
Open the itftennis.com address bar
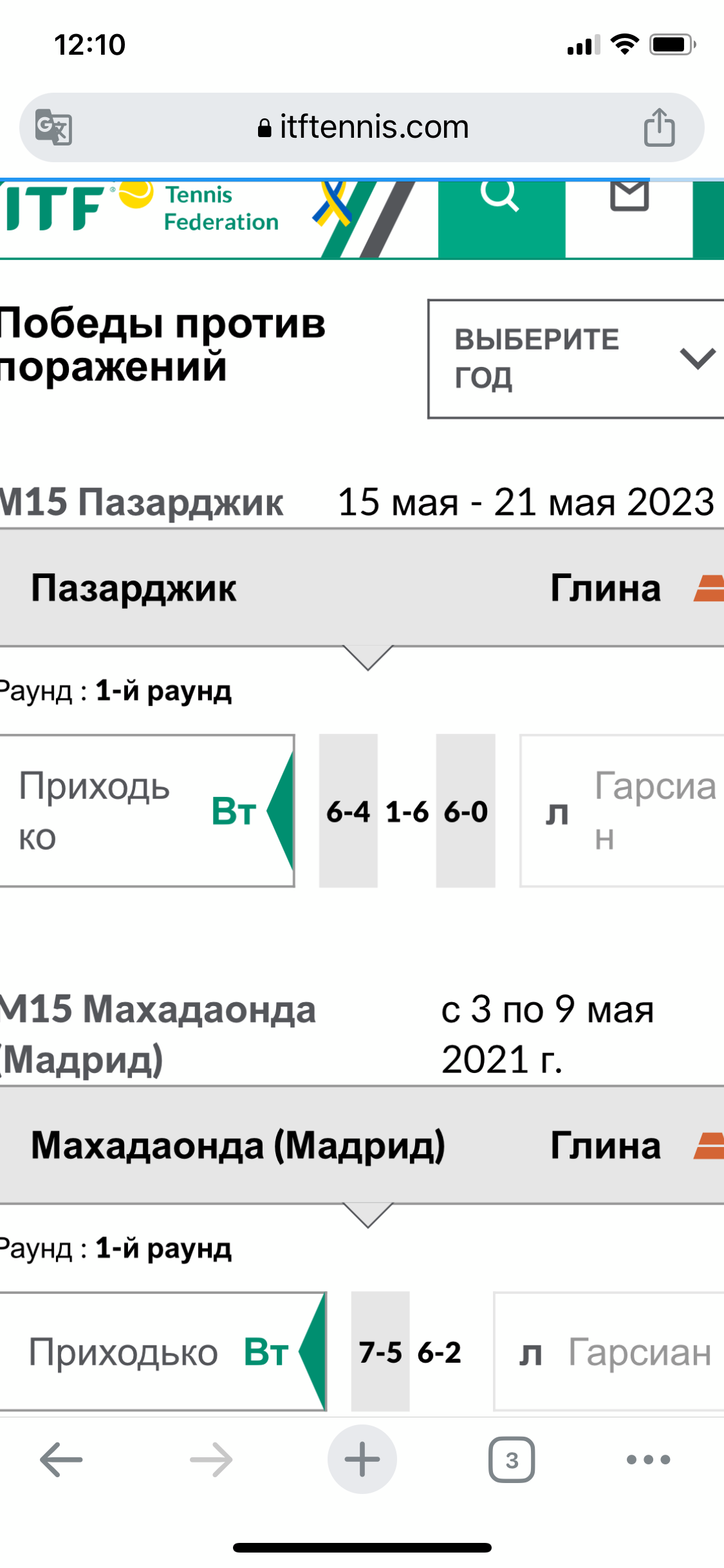click(362, 127)
